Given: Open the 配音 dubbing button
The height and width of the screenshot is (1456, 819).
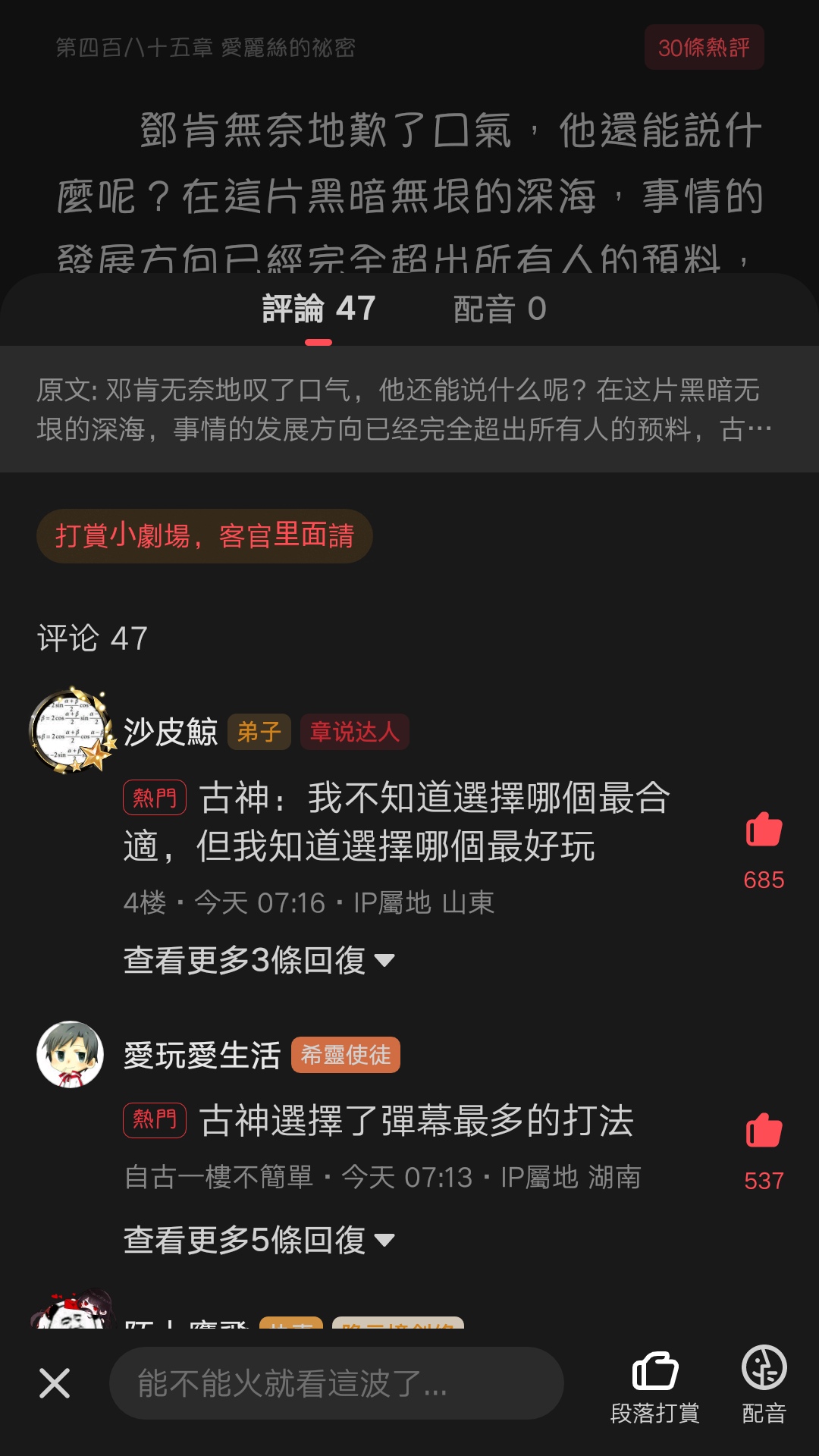Looking at the screenshot, I should click(x=764, y=1385).
